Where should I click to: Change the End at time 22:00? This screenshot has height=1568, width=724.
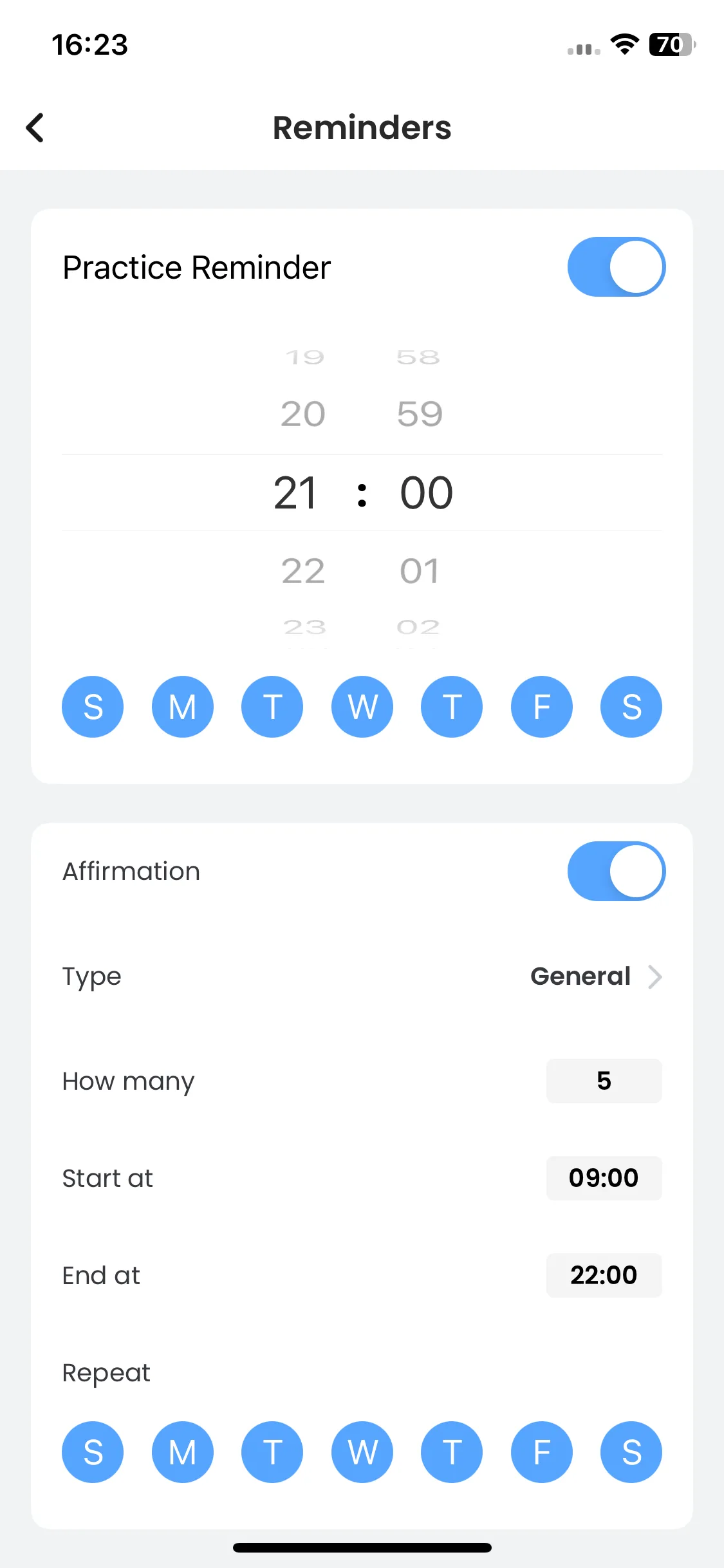pyautogui.click(x=604, y=1275)
